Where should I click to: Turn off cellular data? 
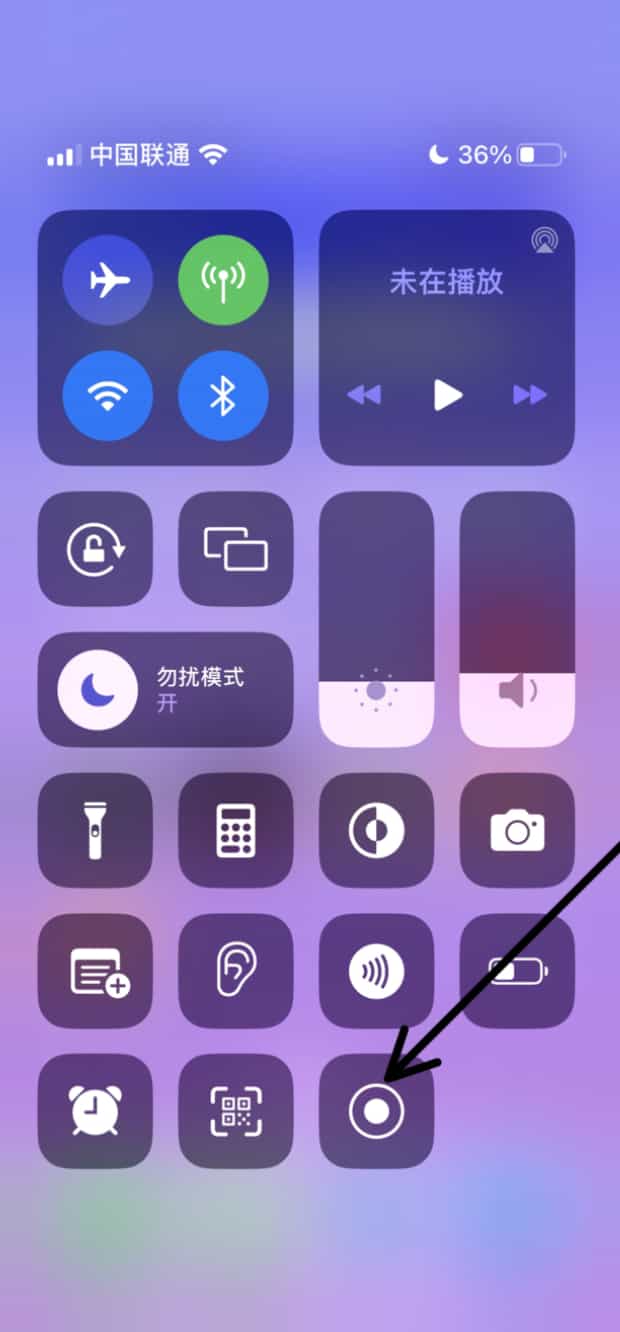tap(223, 281)
